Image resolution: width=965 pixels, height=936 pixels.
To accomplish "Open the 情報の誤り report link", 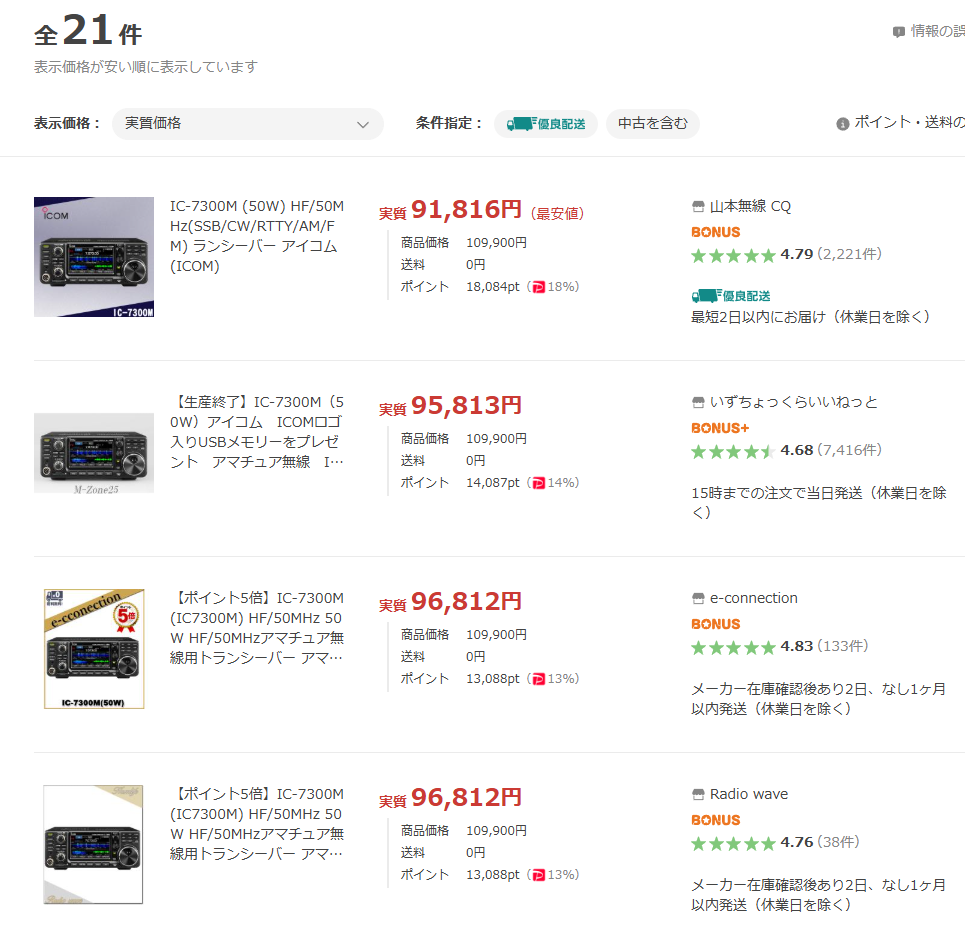I will pos(929,31).
